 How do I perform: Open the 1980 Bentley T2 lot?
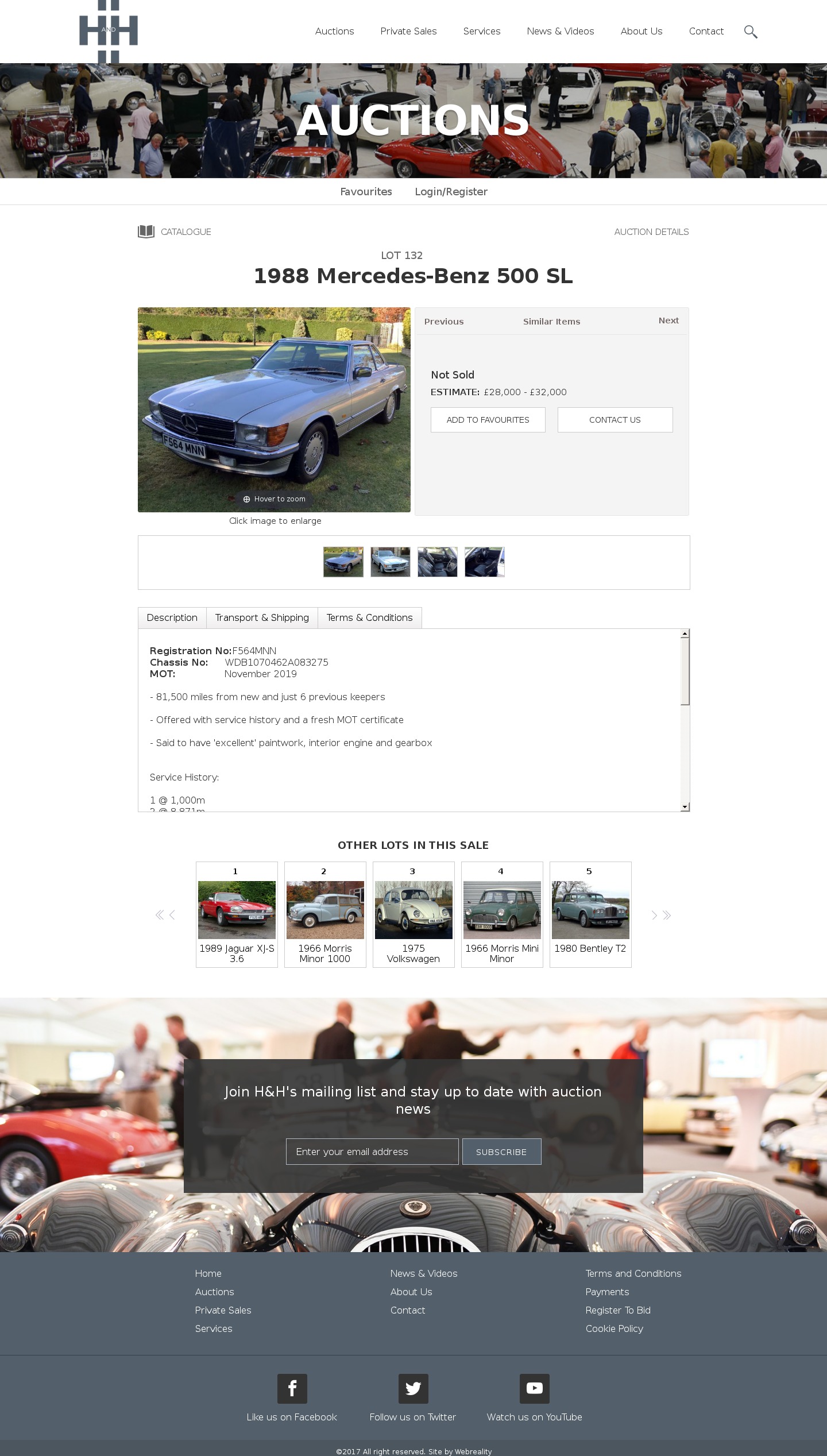point(590,914)
